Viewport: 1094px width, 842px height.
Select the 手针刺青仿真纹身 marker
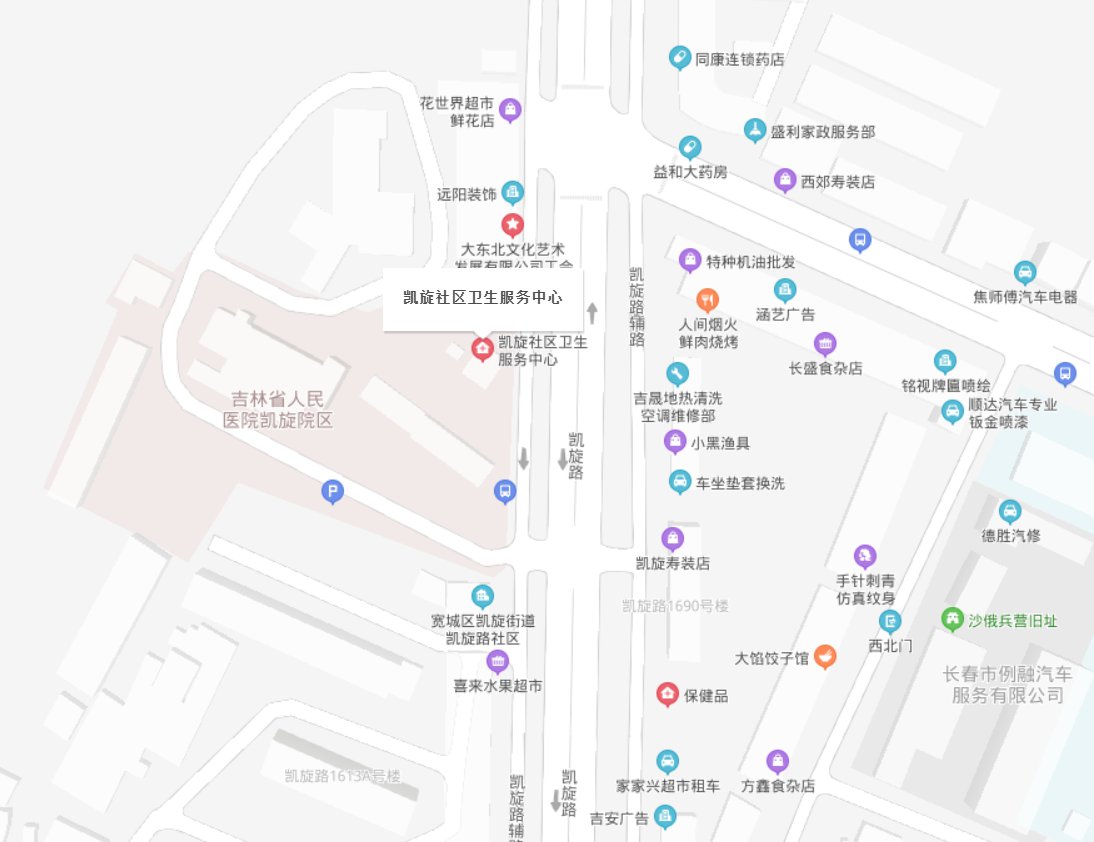(x=864, y=555)
